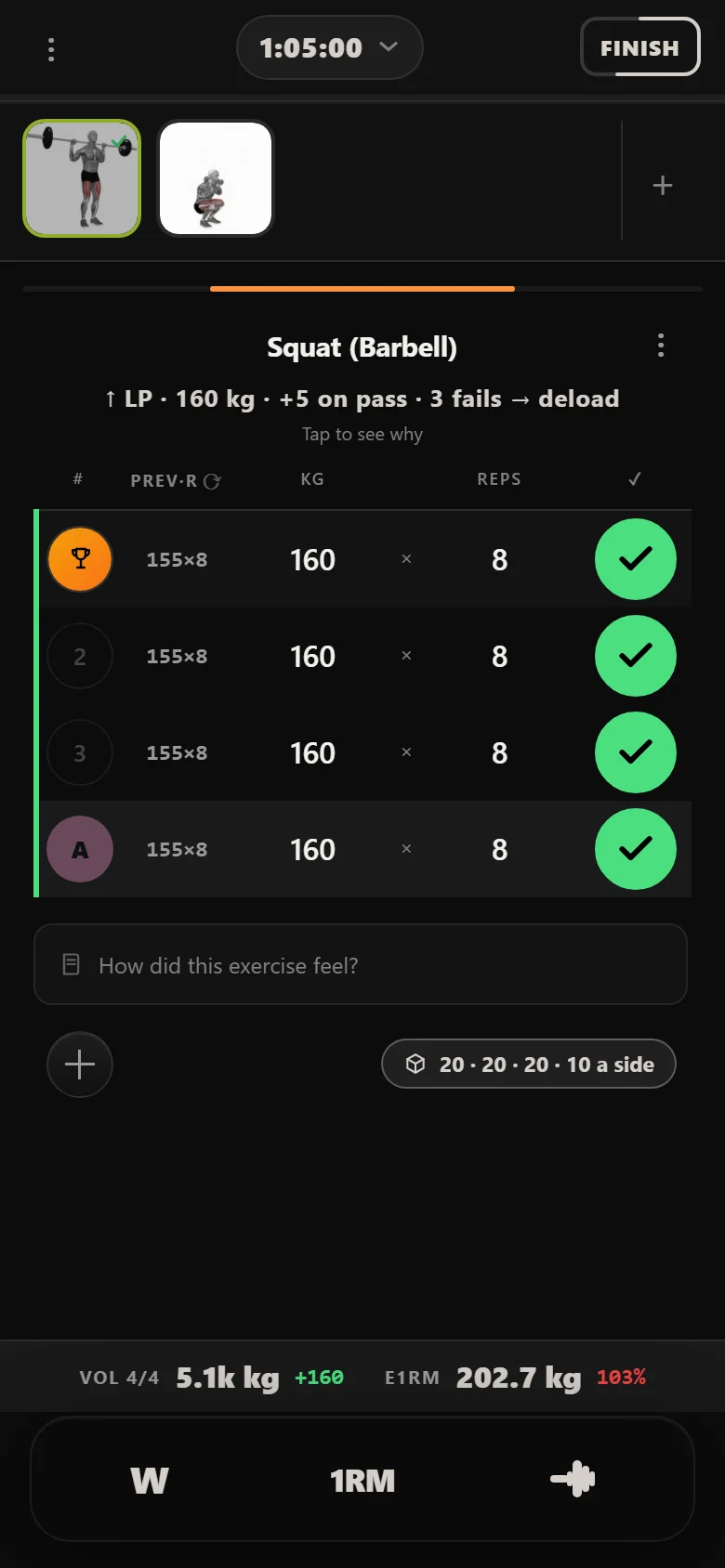The width and height of the screenshot is (725, 1568).
Task: Switch to the second exercise thumbnail
Action: point(216,178)
